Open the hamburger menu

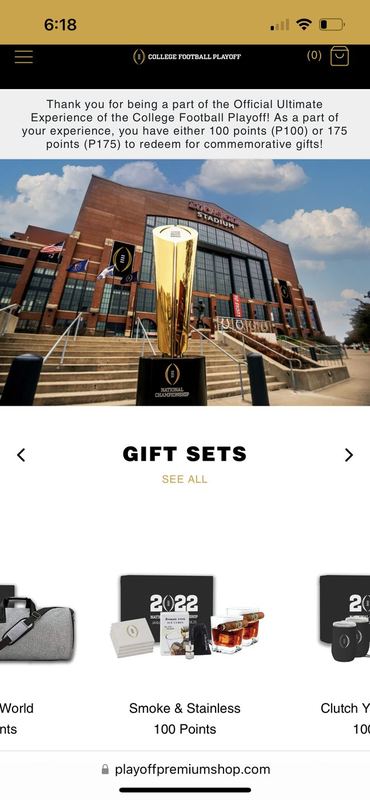click(x=23, y=57)
